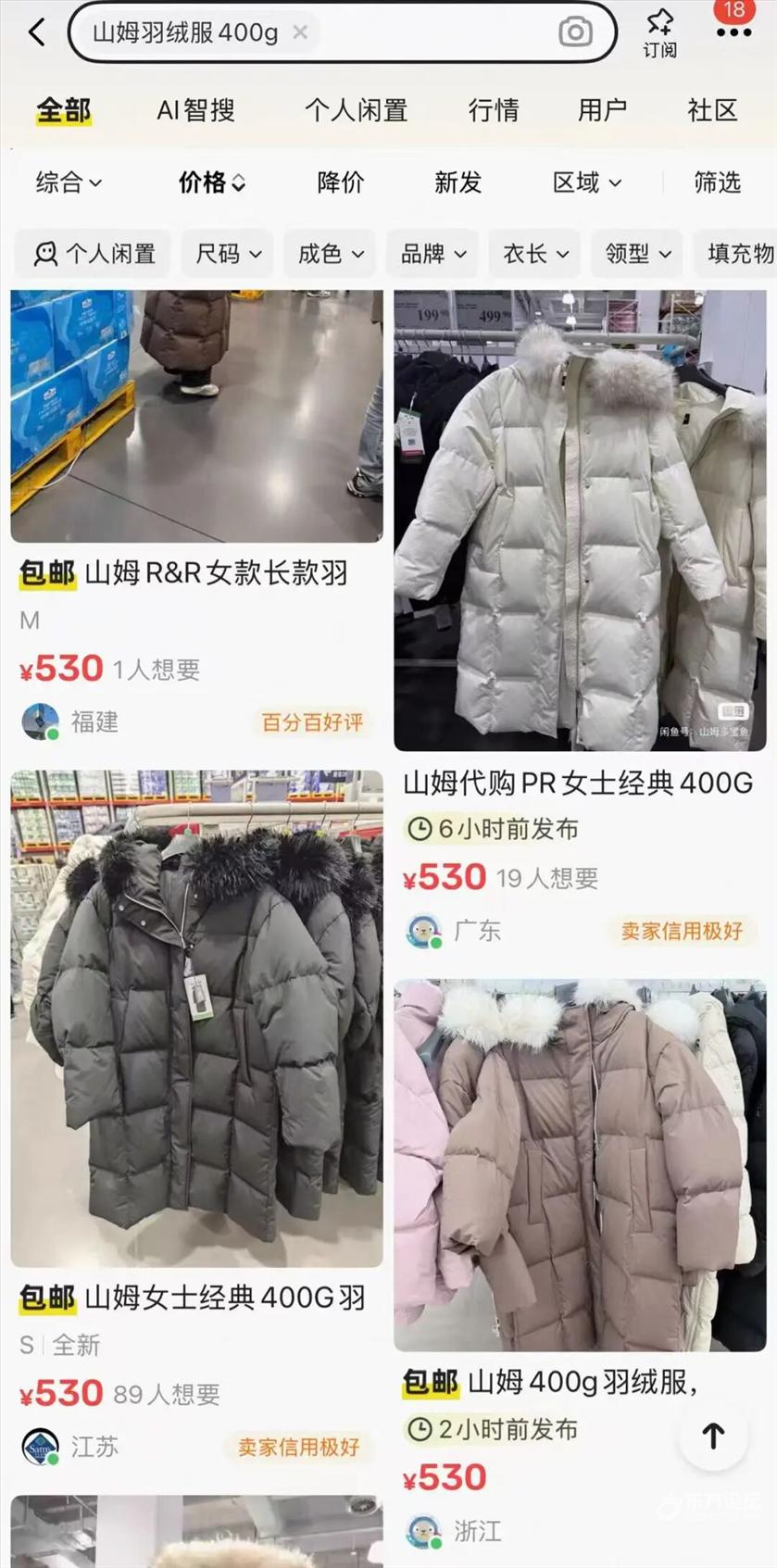Viewport: 777px width, 1568px height.
Task: Open the three-dot overflow menu
Action: point(733,32)
